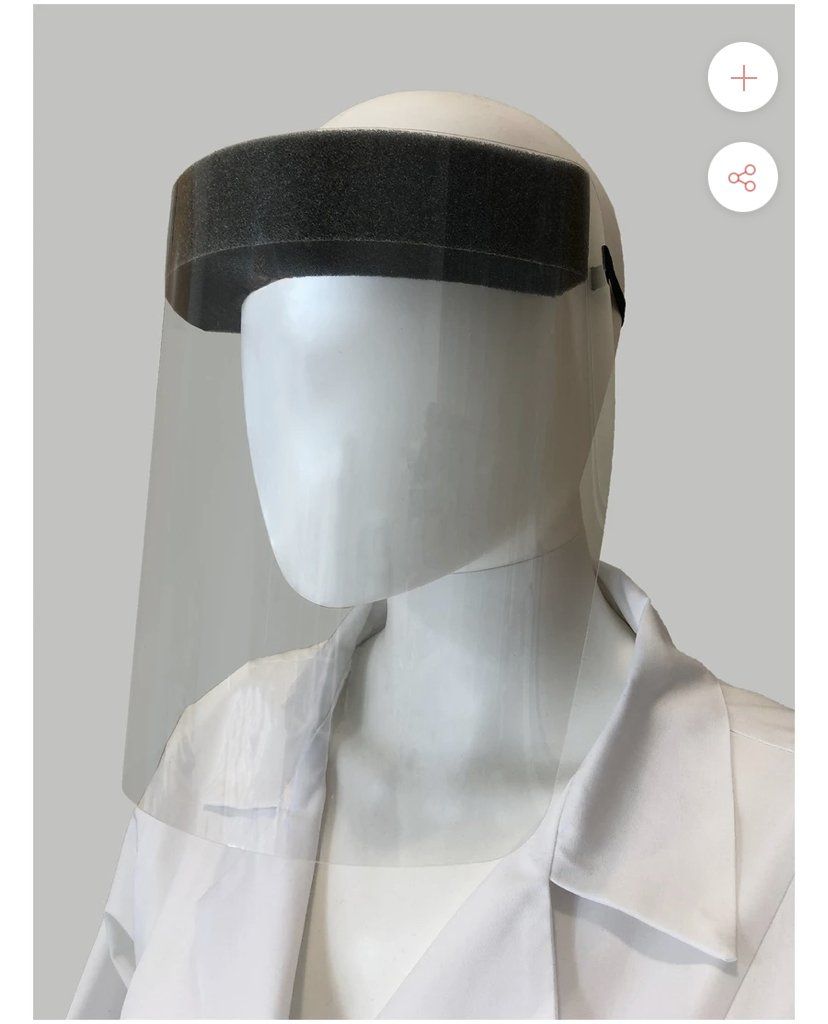Viewport: 828px width, 1024px height.
Task: Tap the plus icon to enlarge the image
Action: tap(743, 79)
